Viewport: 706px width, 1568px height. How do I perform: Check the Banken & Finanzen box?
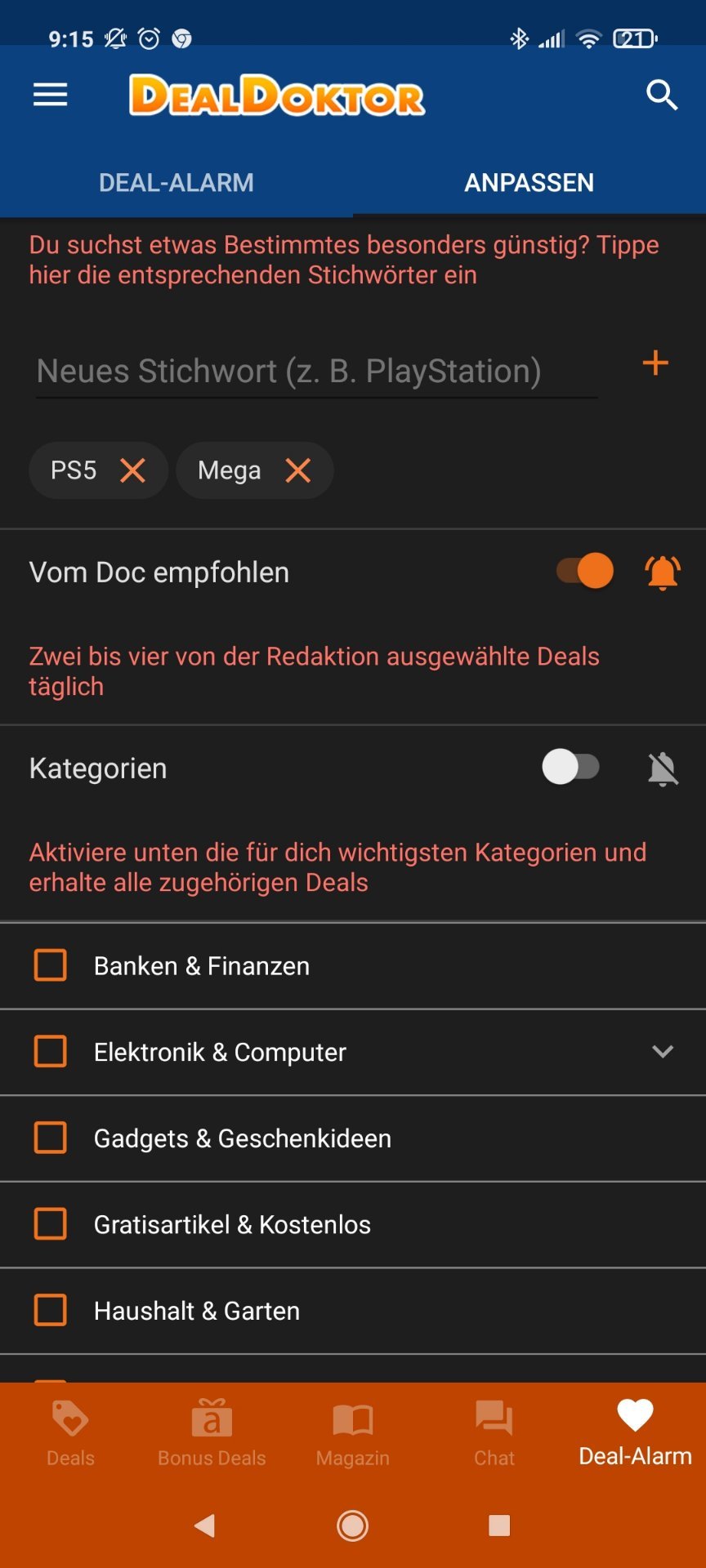[x=51, y=964]
